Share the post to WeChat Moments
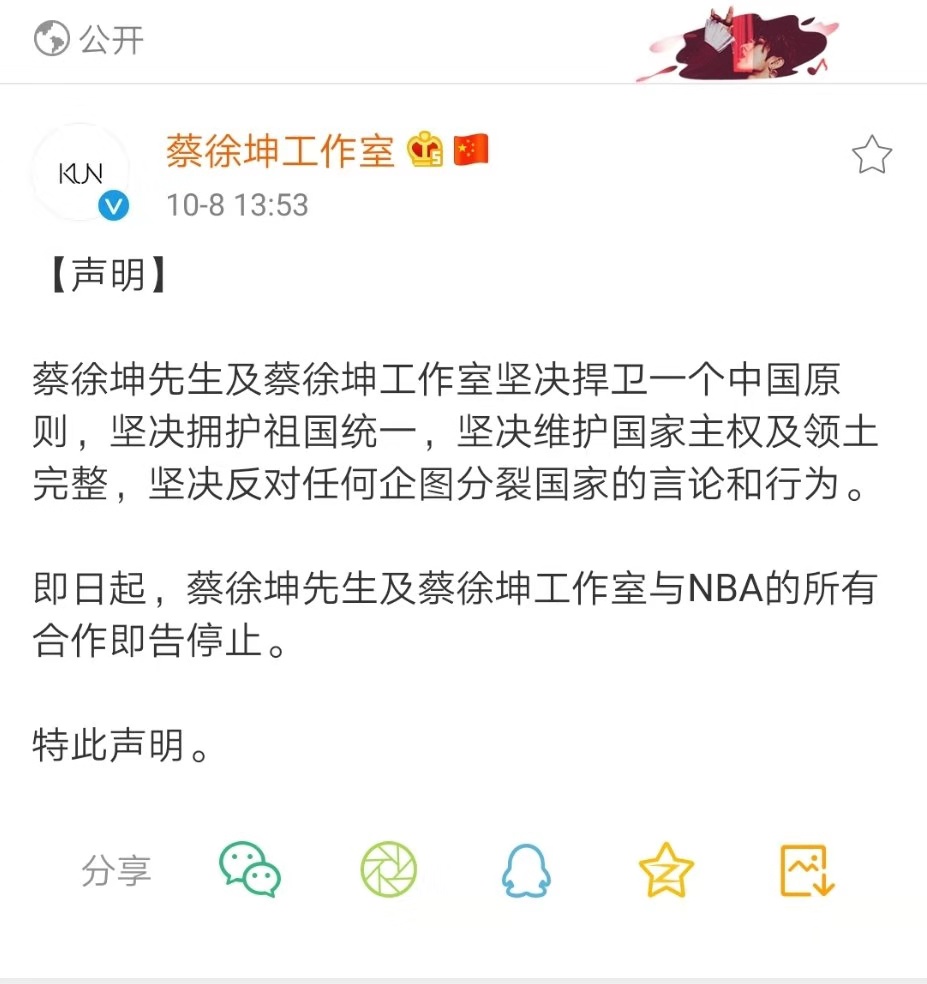 point(388,870)
